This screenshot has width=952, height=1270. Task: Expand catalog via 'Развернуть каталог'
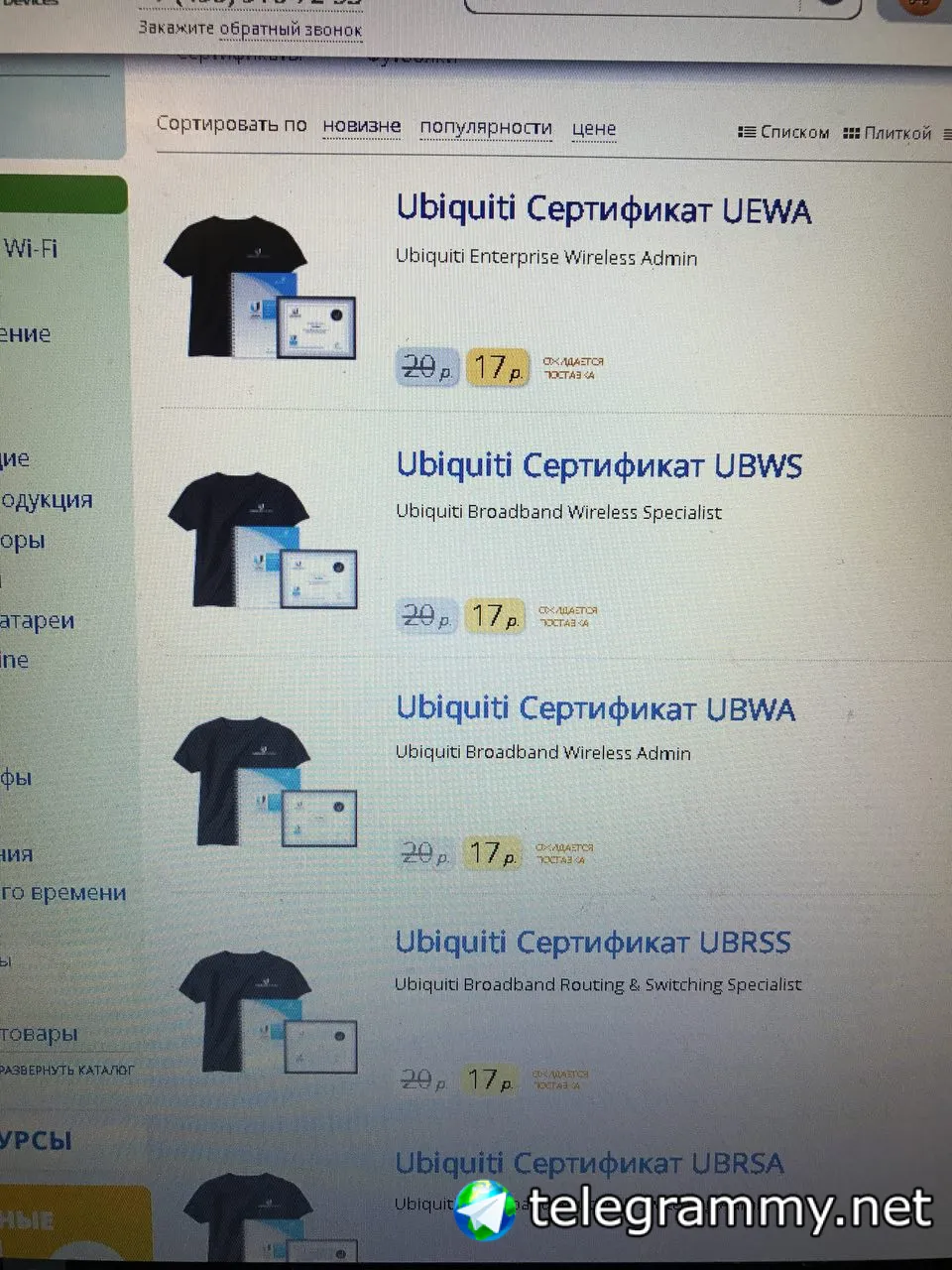65,1071
